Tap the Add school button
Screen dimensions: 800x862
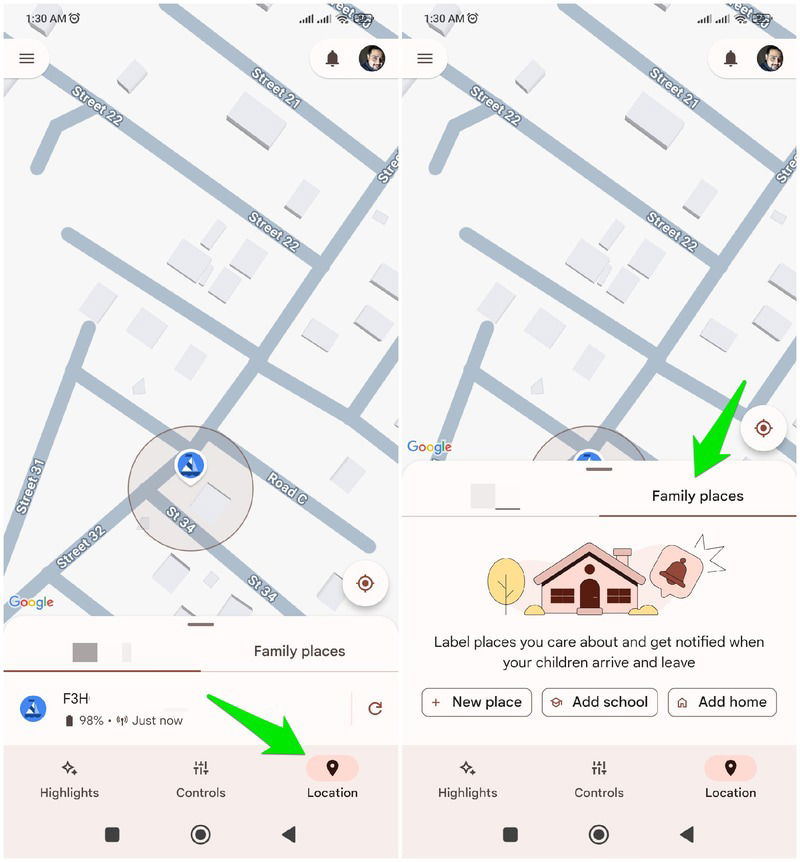(x=600, y=702)
